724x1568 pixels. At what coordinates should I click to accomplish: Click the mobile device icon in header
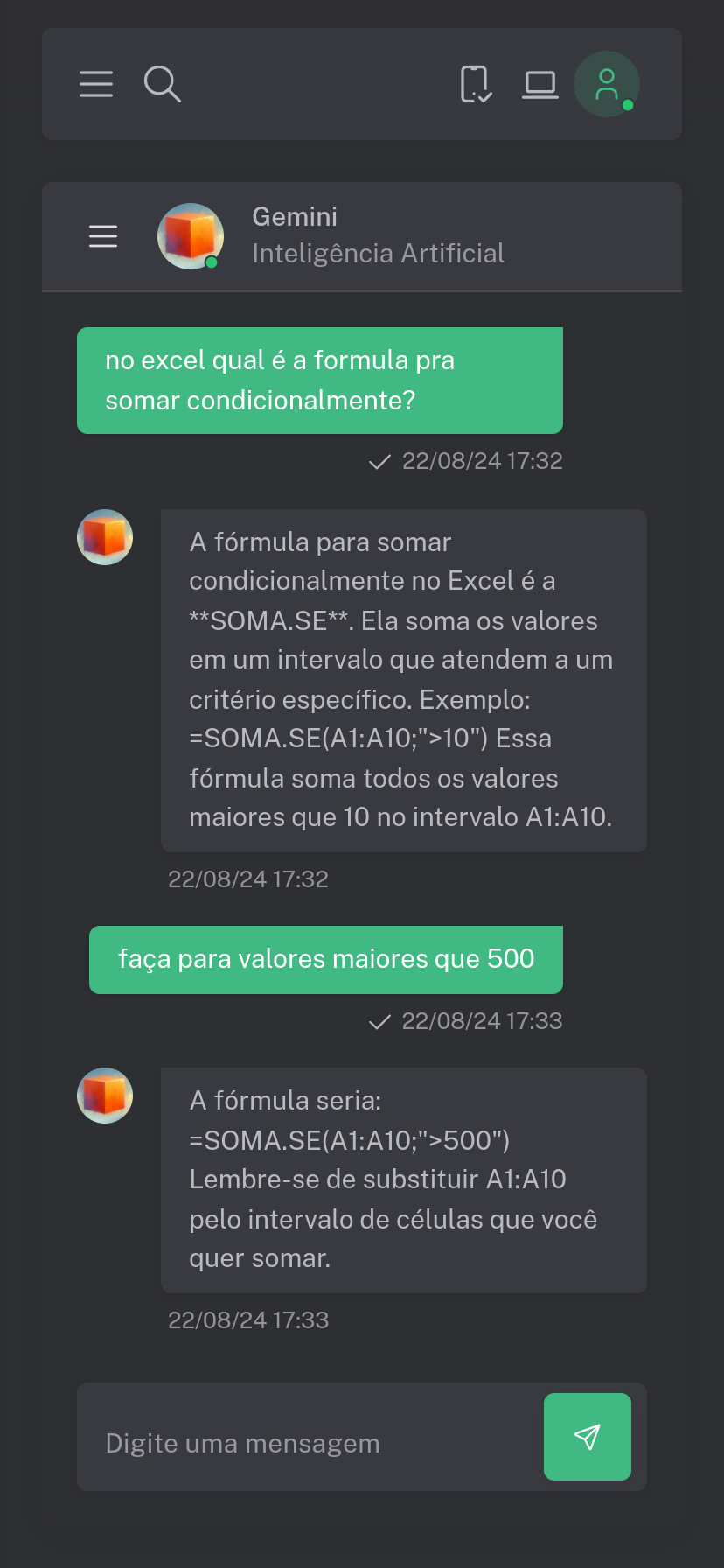click(x=475, y=84)
